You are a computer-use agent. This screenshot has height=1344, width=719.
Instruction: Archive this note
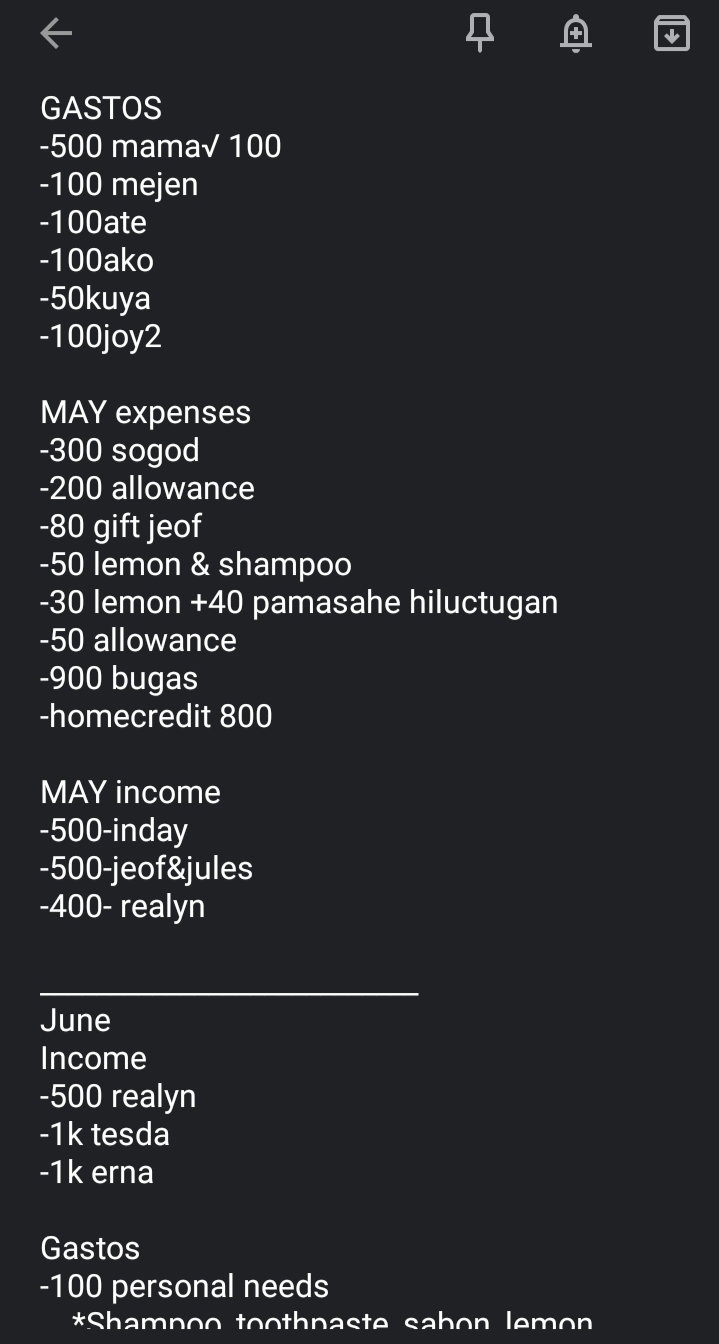click(x=671, y=34)
